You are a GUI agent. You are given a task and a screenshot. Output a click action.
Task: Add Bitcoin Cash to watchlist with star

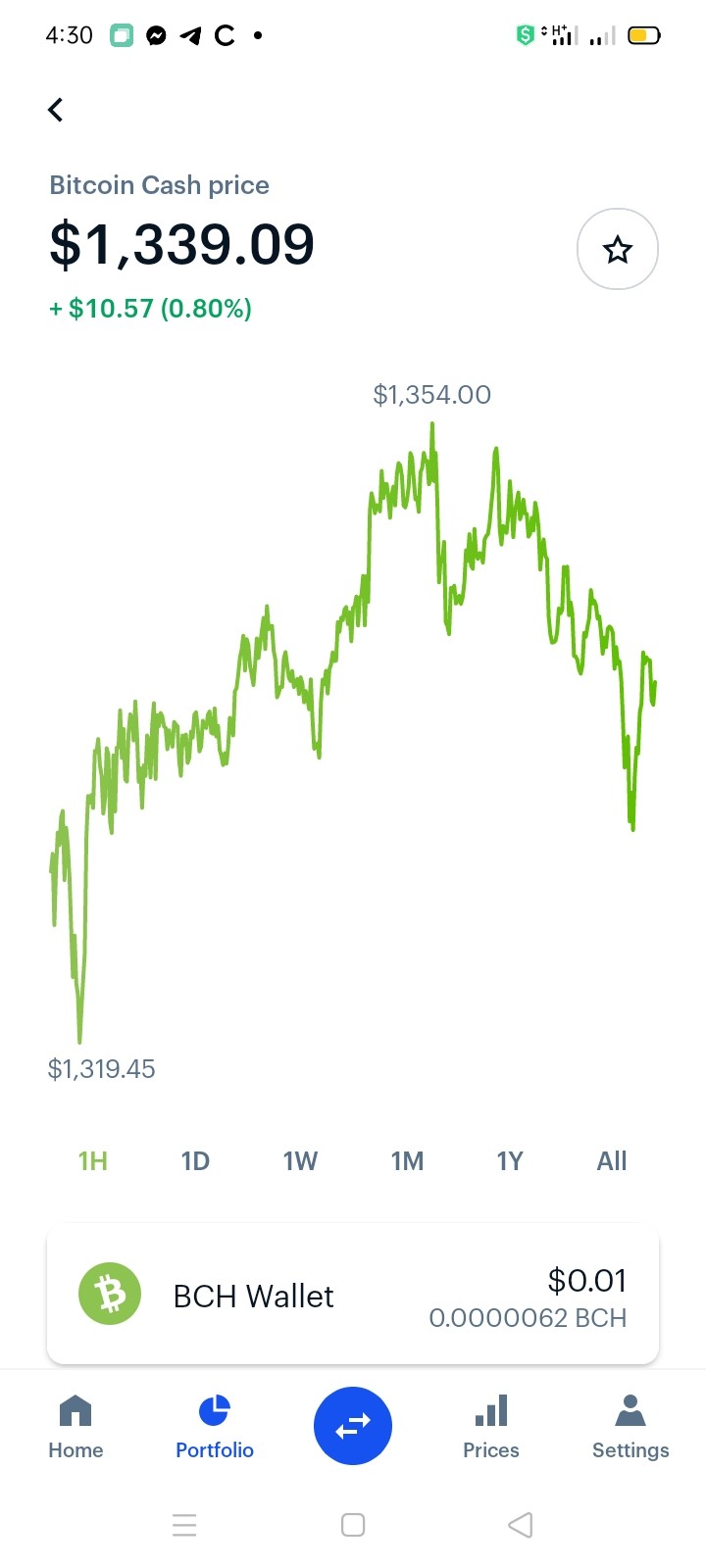pos(618,249)
